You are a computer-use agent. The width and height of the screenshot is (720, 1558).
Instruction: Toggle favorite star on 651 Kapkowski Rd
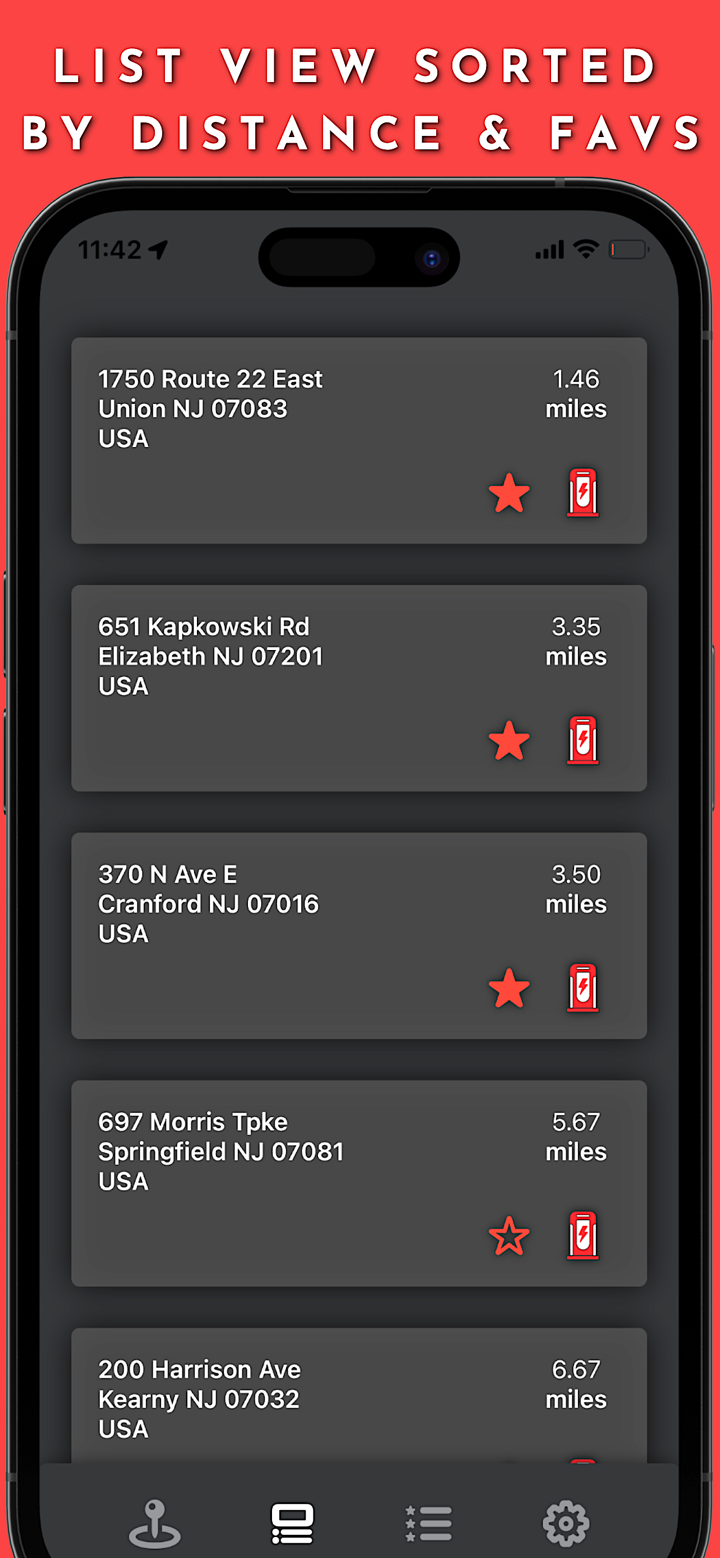click(509, 740)
